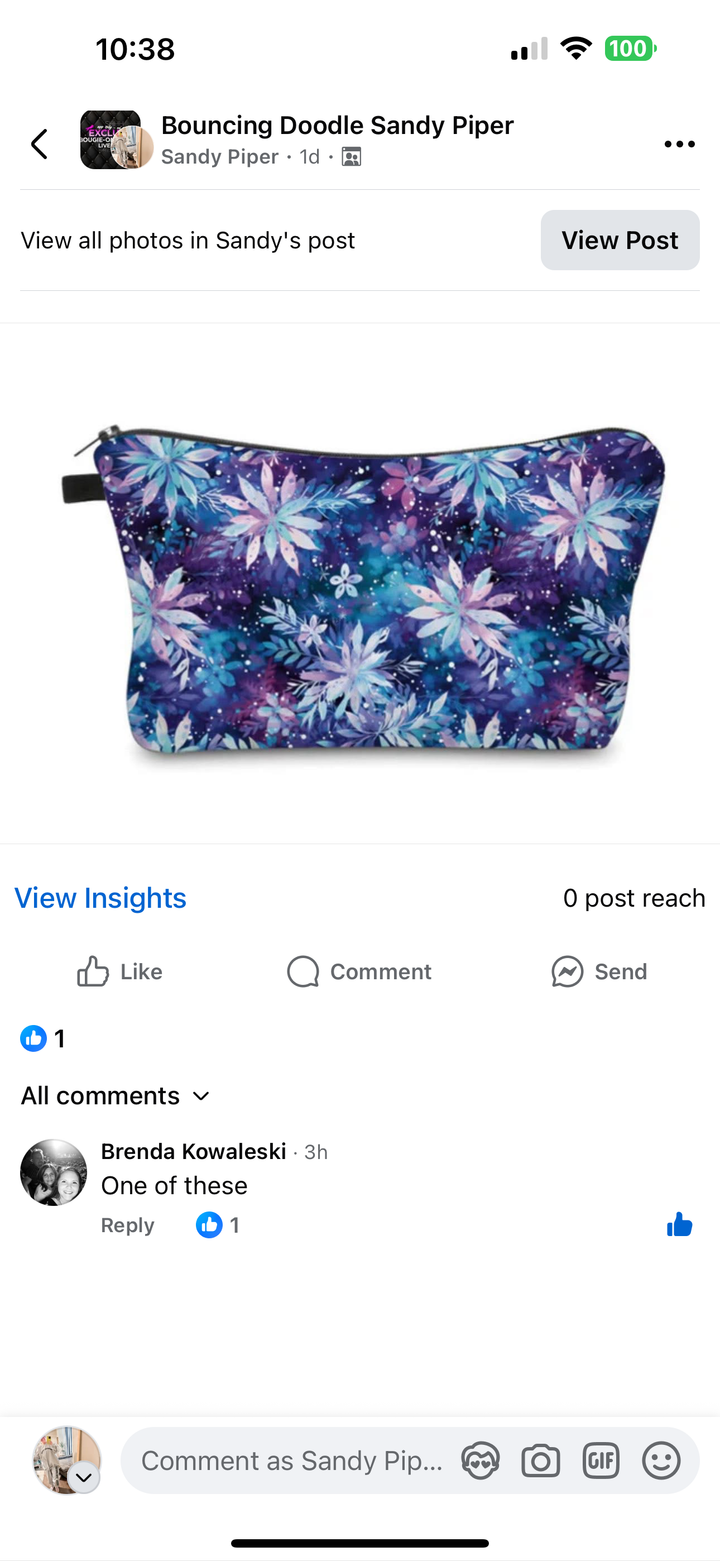Open View Insights
Viewport: 720px width, 1561px height.
pos(100,898)
